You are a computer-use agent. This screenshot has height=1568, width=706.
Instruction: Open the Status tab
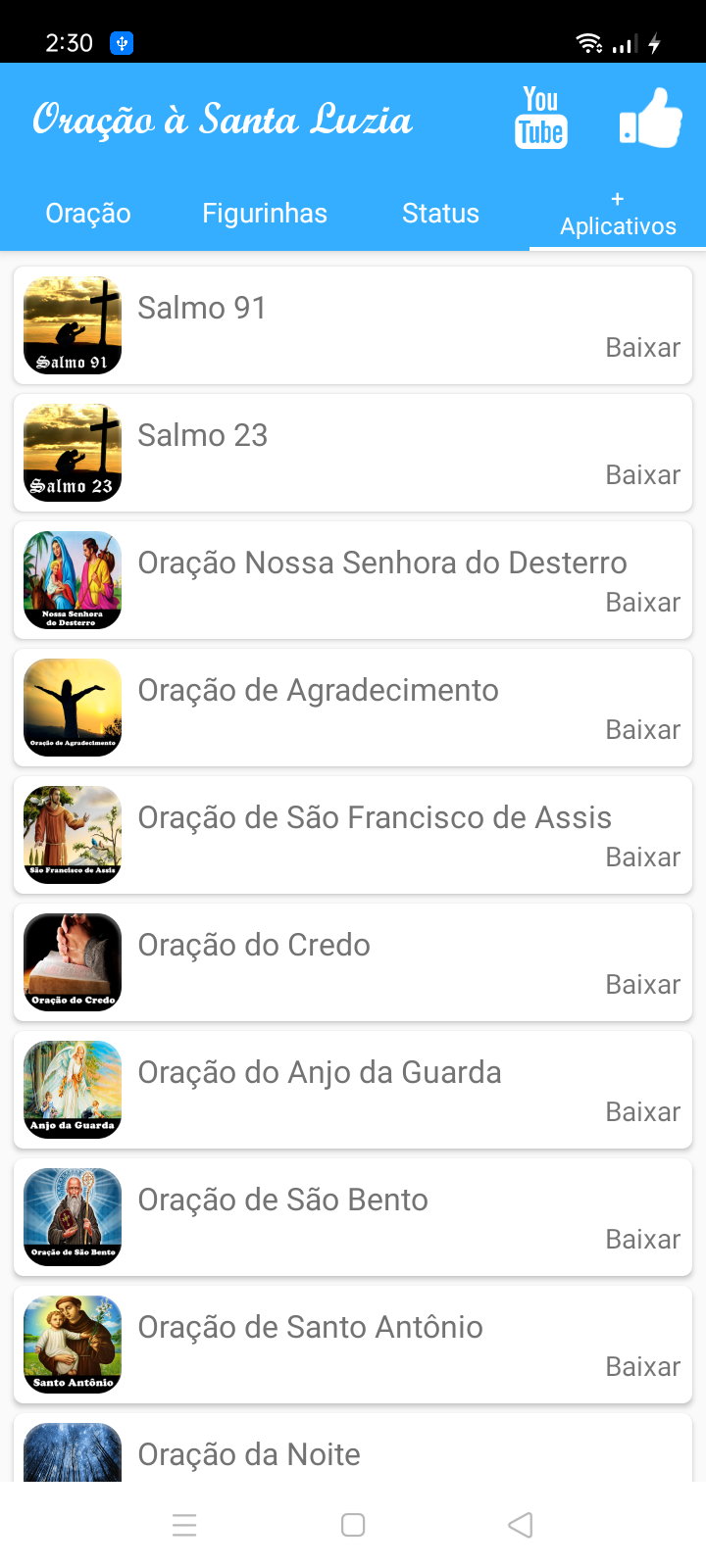coord(440,214)
